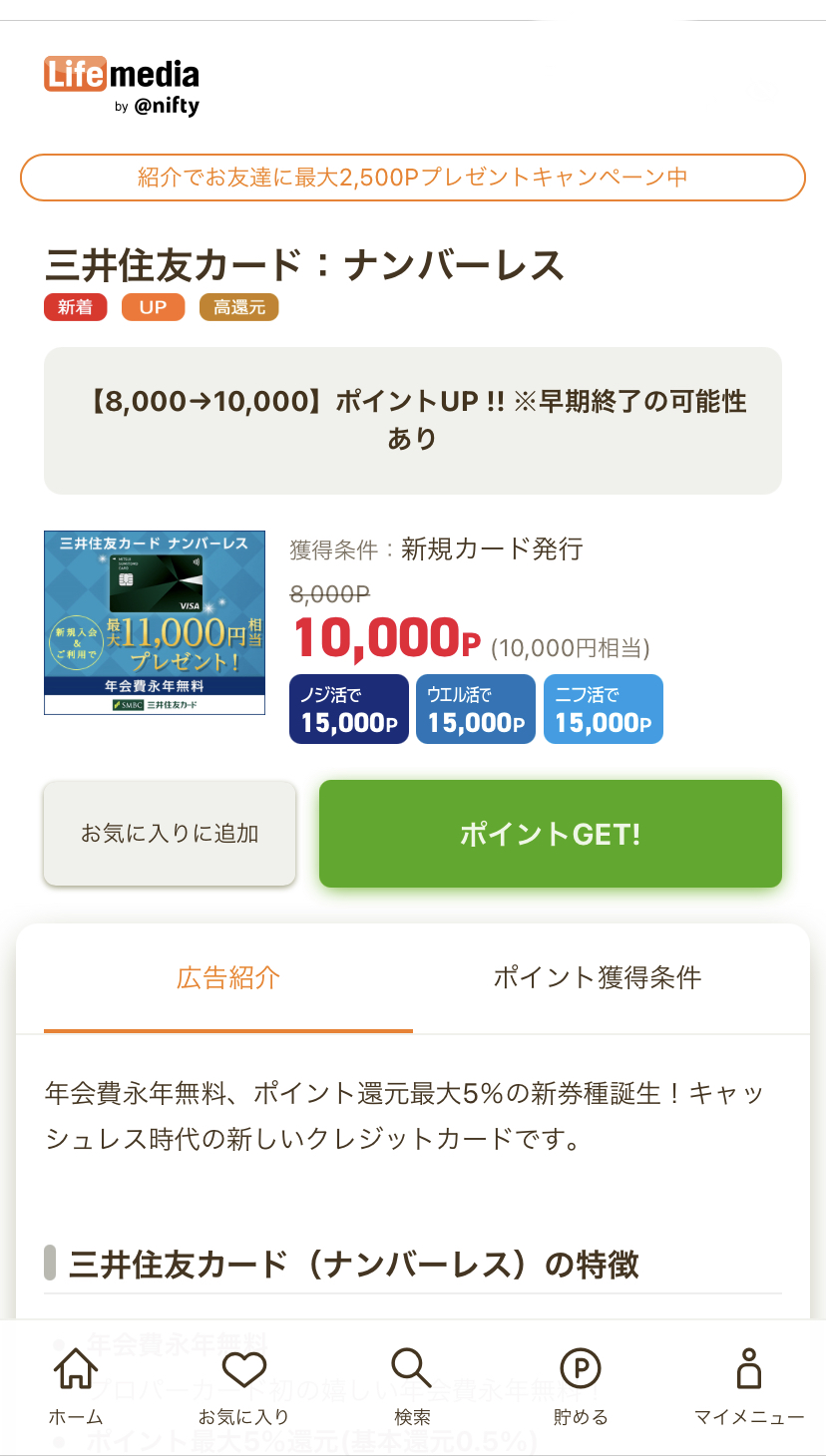This screenshot has width=826, height=1456.
Task: Open the お気に入り heart tab
Action: coord(243,1386)
